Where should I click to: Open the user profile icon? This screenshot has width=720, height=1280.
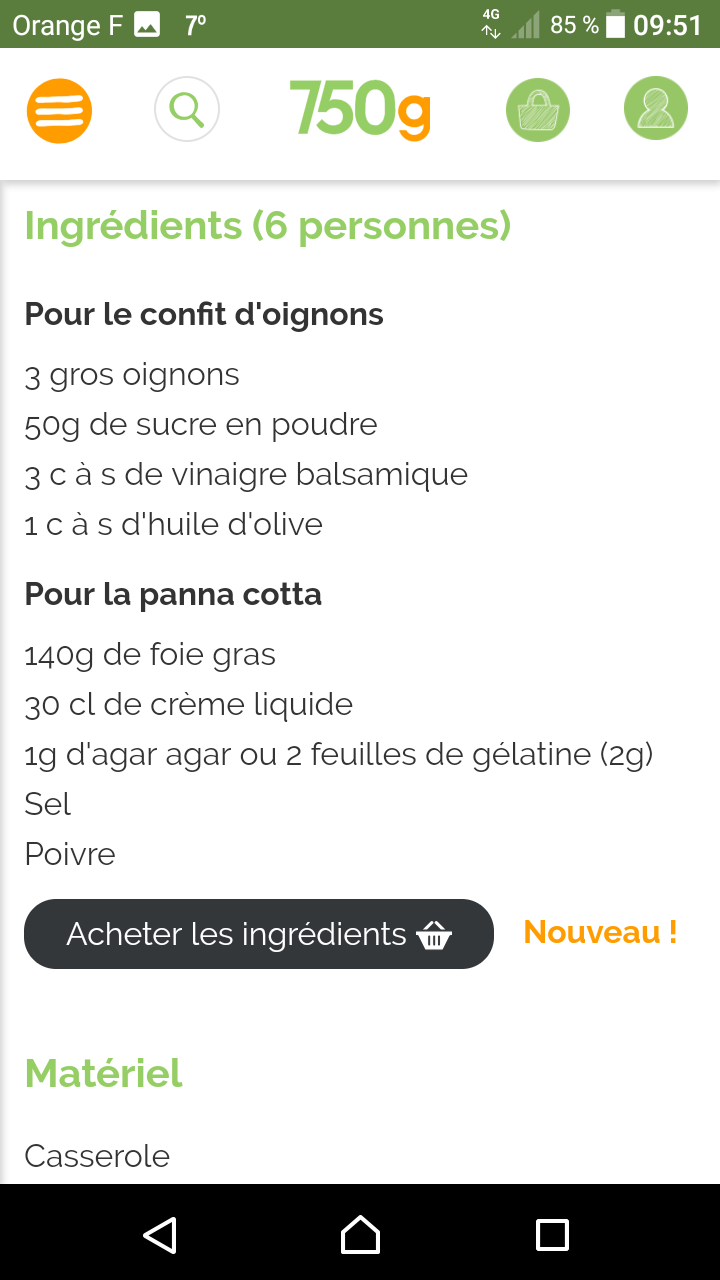point(656,109)
